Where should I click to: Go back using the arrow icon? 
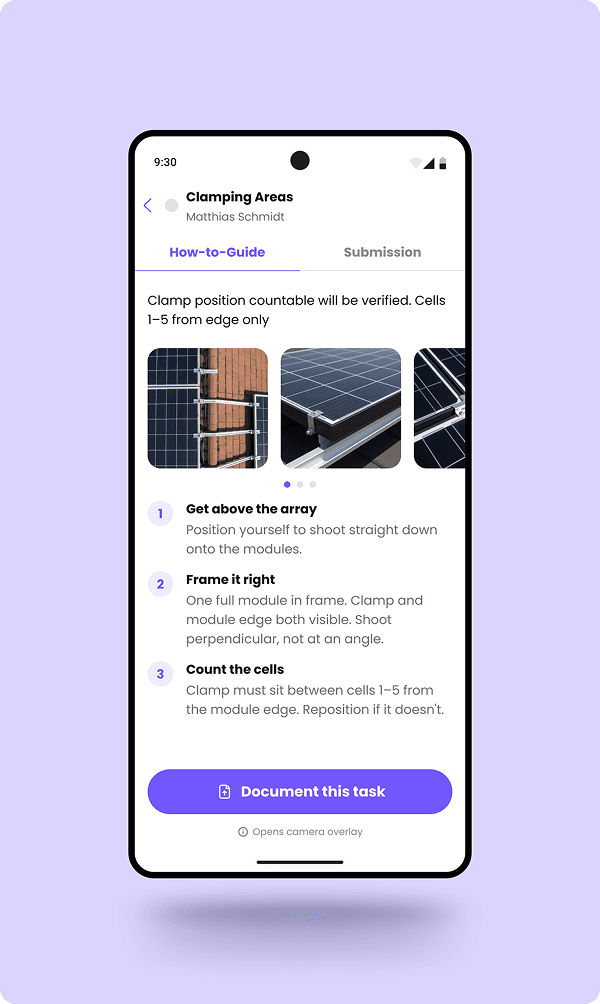click(x=148, y=206)
